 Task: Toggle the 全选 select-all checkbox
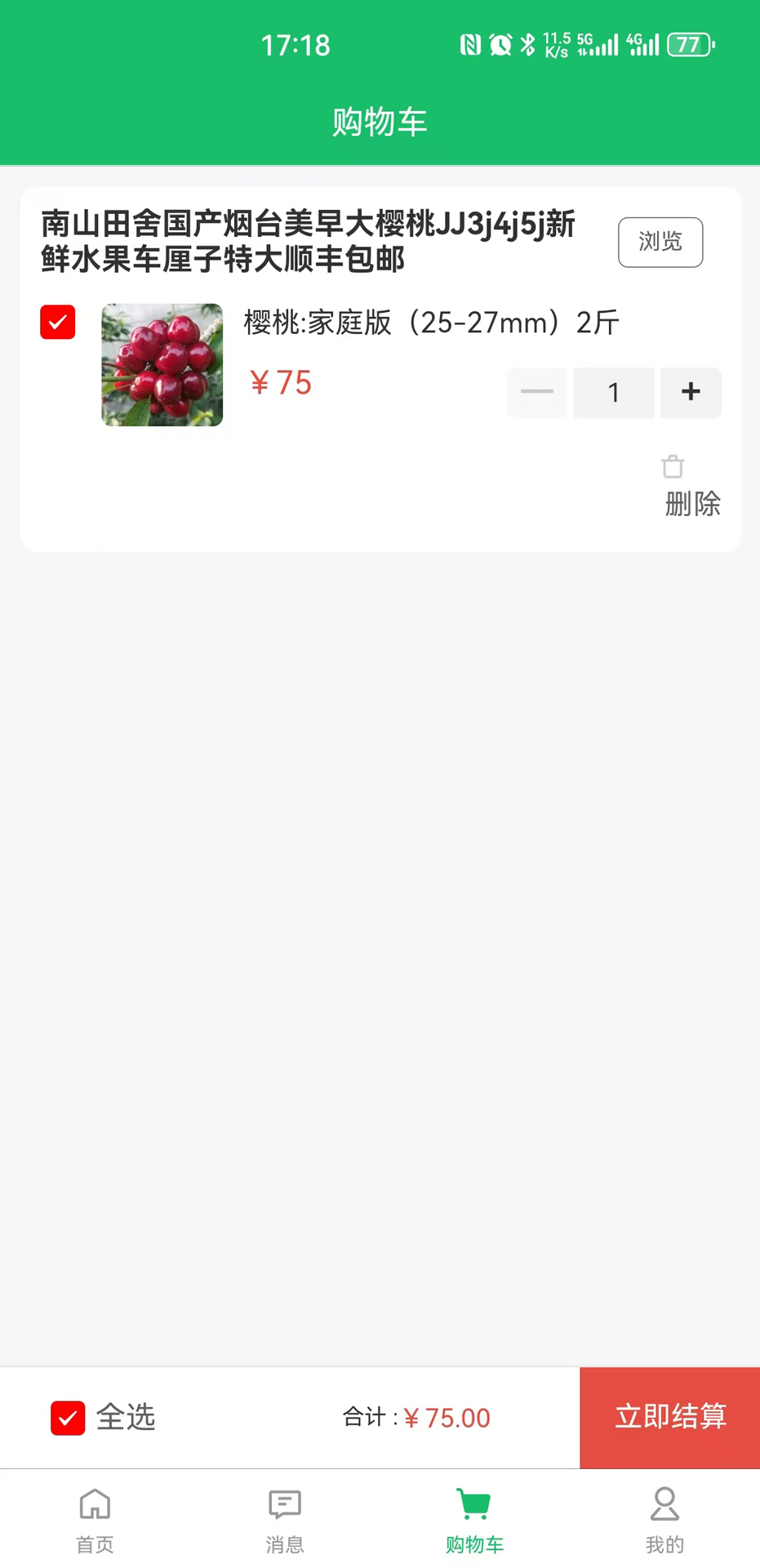point(68,1418)
